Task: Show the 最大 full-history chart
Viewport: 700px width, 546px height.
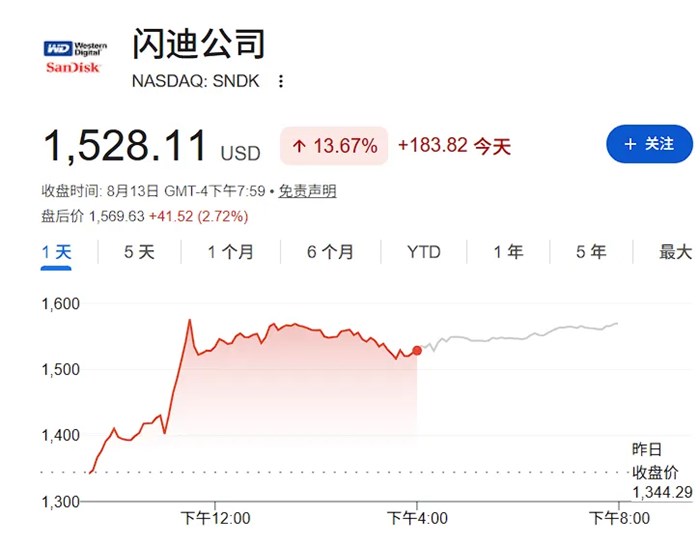Action: click(675, 252)
